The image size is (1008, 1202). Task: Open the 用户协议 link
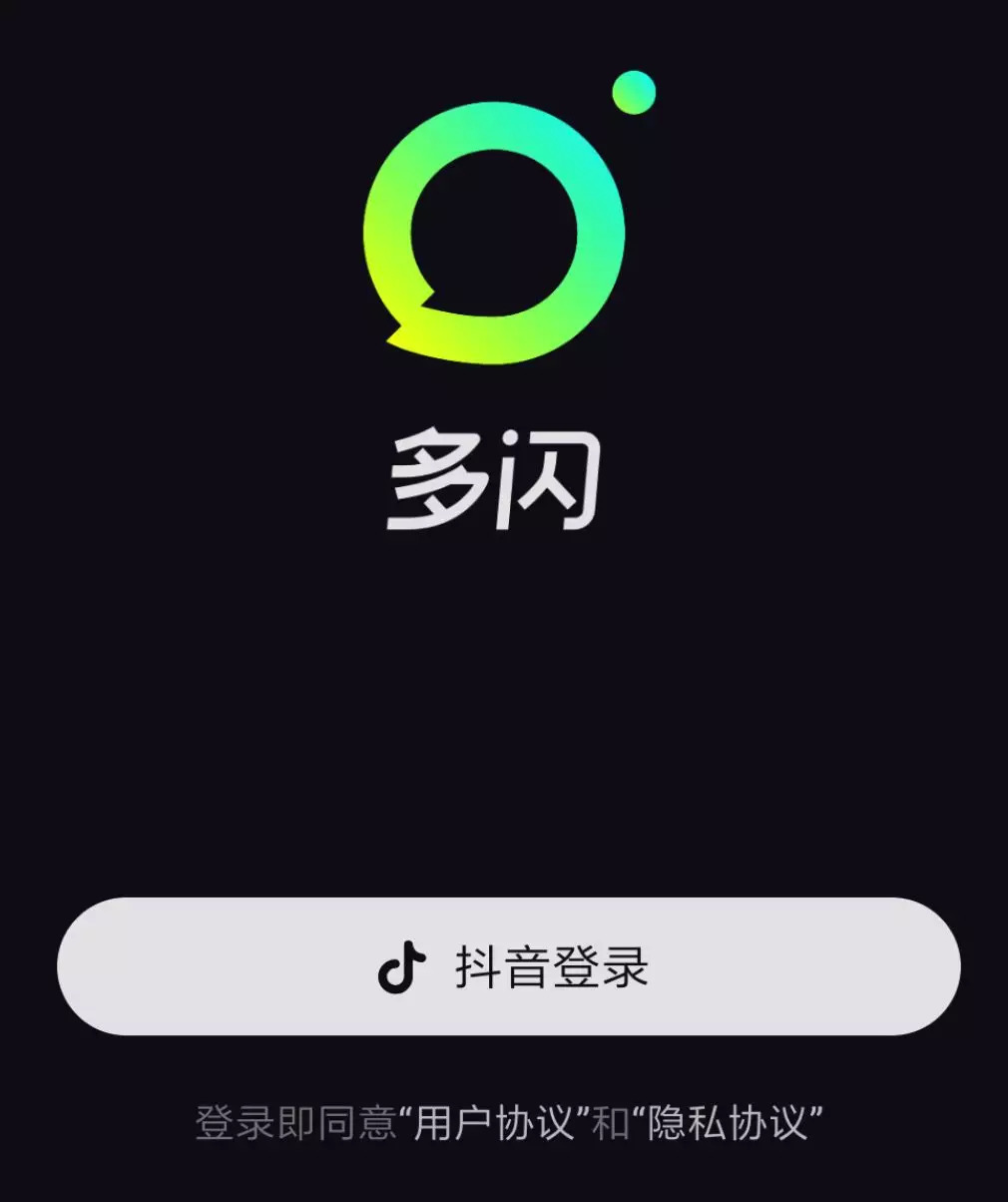[495, 1124]
